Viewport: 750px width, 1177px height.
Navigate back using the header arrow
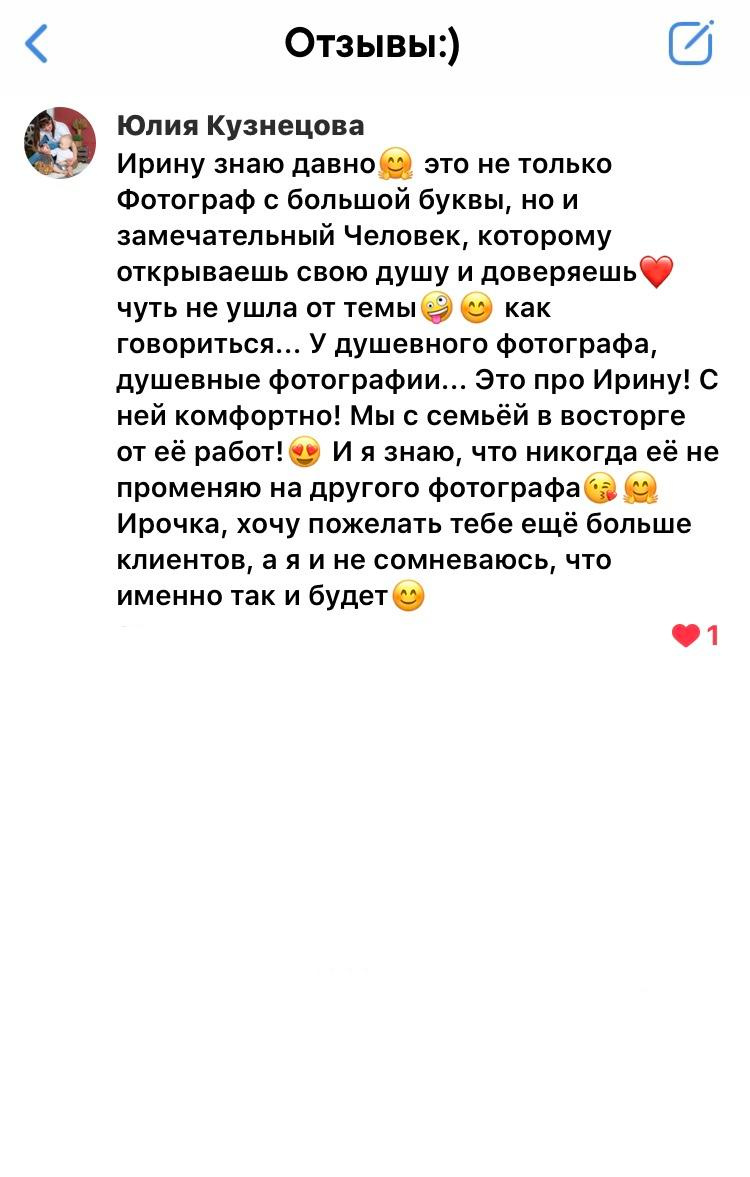37,45
